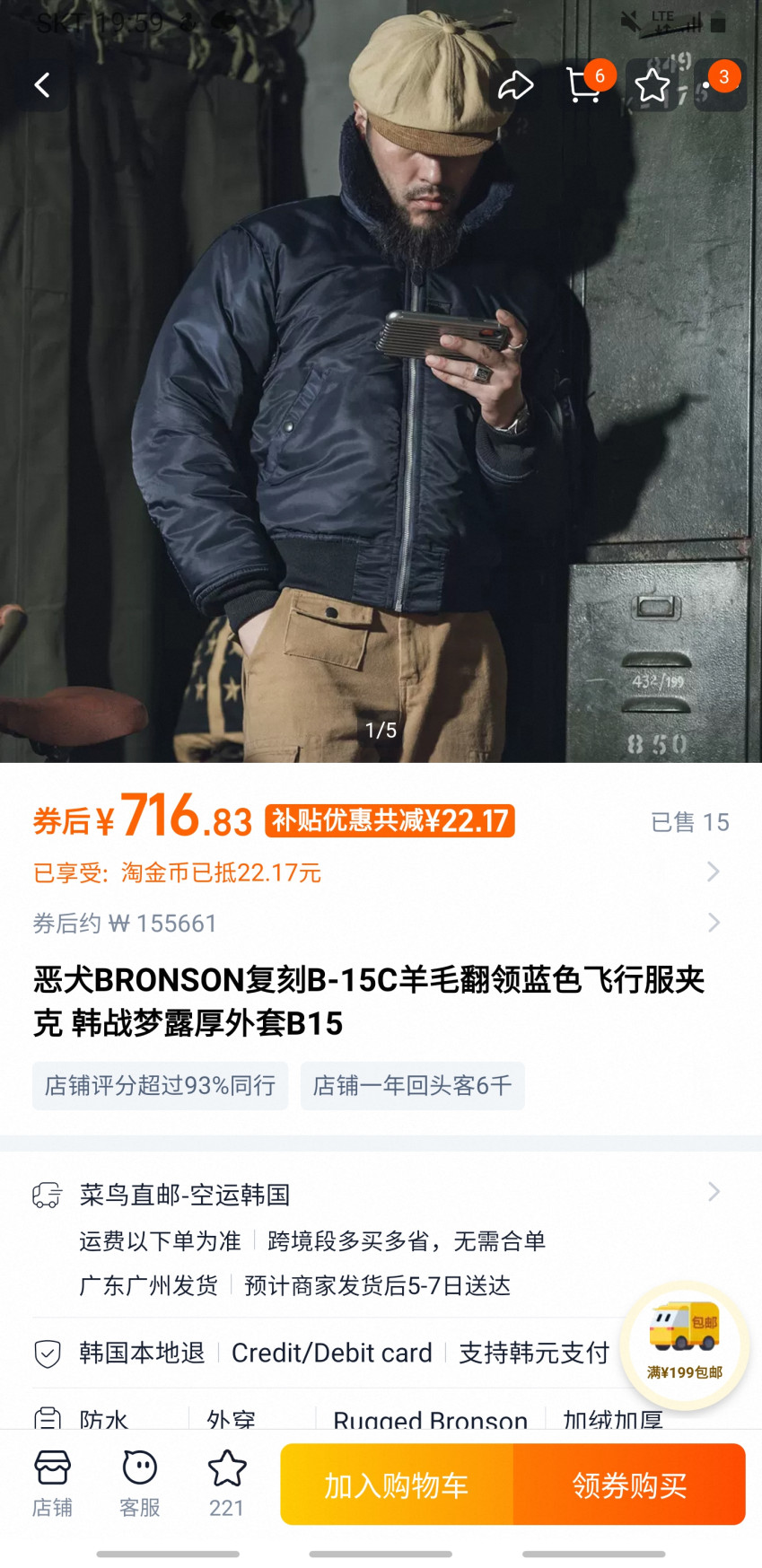Contact 客服 customer service
762x1568 pixels.
(x=139, y=1484)
